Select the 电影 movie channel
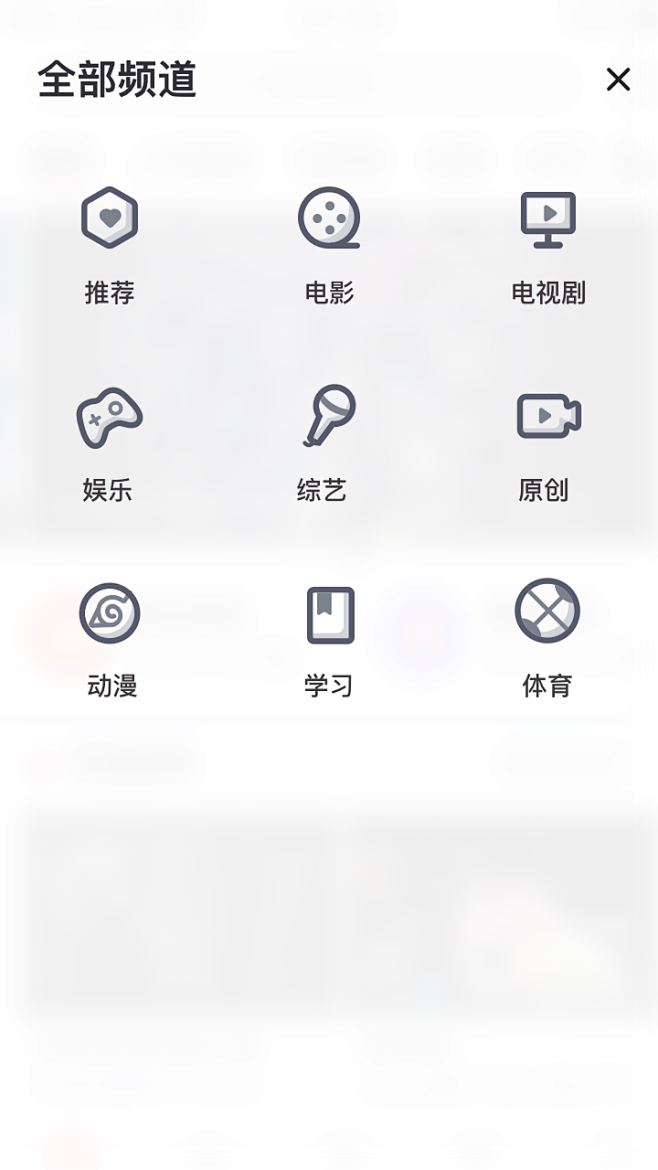Screen dimensions: 658x1170 click(329, 246)
